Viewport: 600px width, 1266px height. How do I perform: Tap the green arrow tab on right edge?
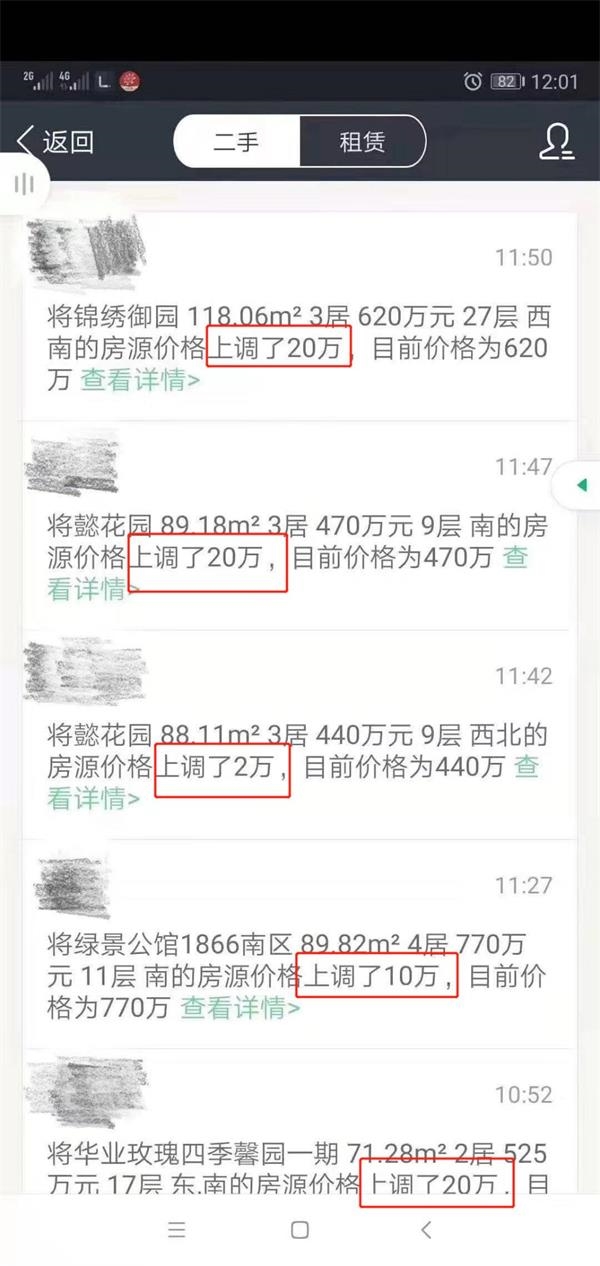coord(581,485)
